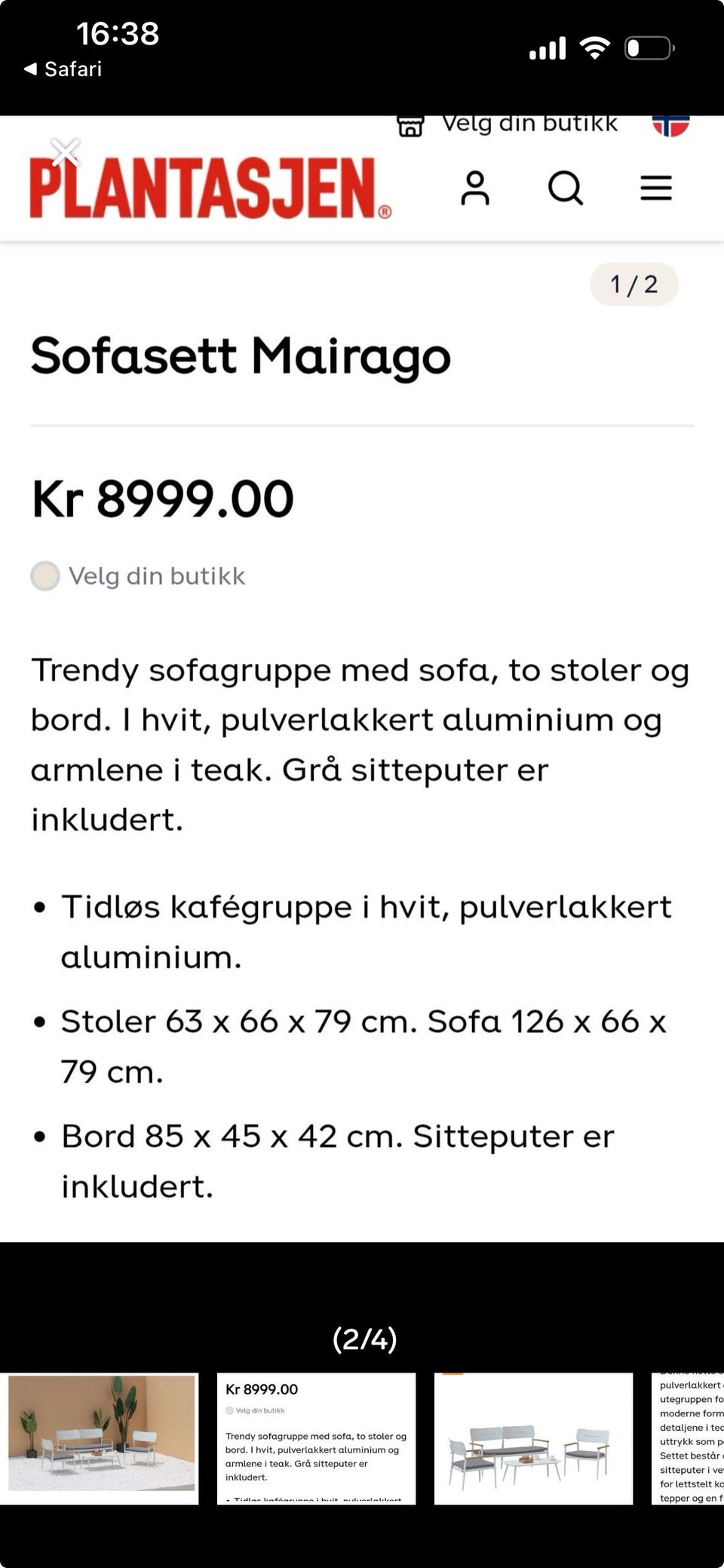Open the account profile icon
724x1568 pixels.
click(475, 189)
